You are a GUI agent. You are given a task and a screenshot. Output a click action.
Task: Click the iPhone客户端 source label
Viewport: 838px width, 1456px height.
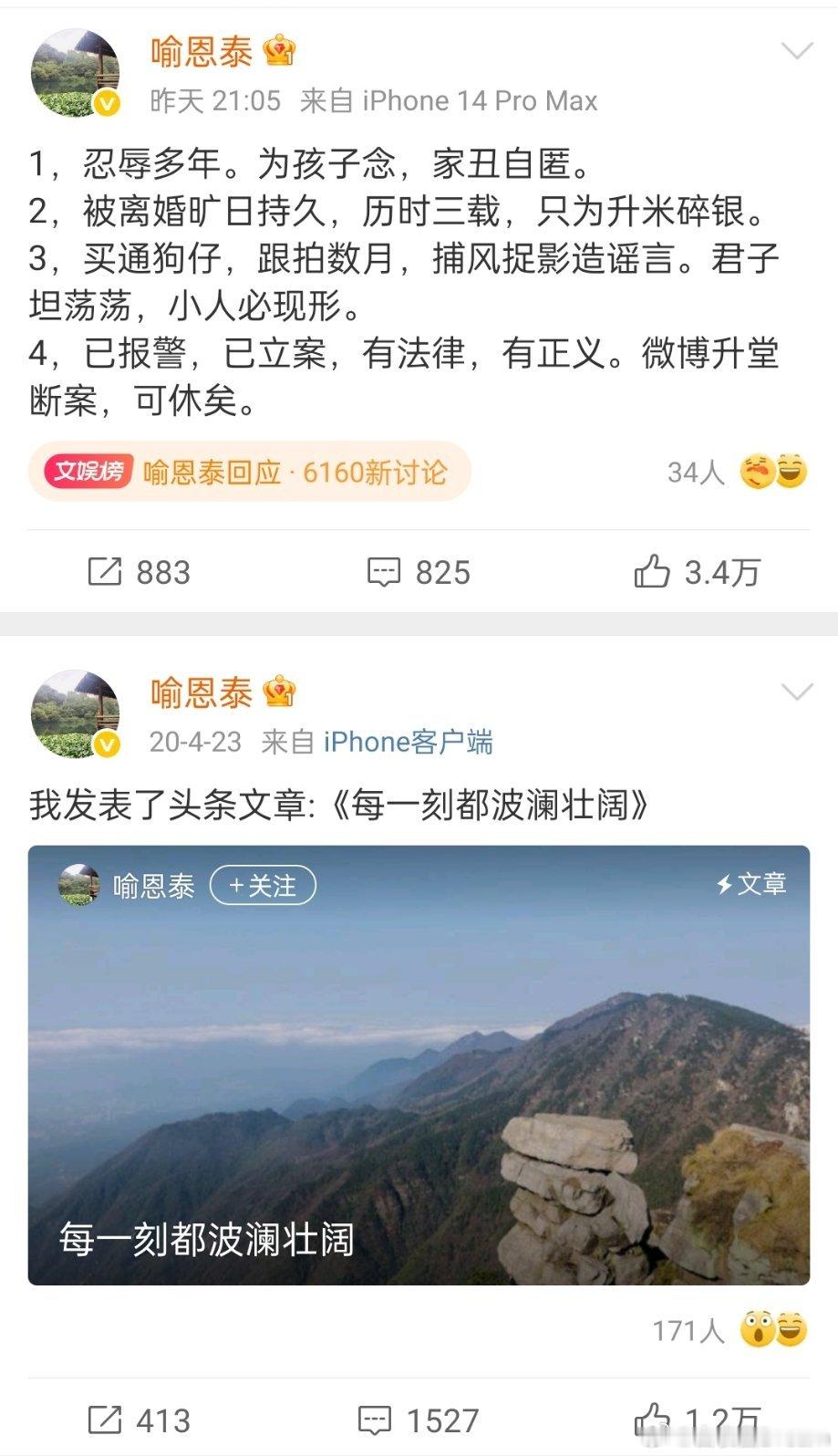(408, 742)
